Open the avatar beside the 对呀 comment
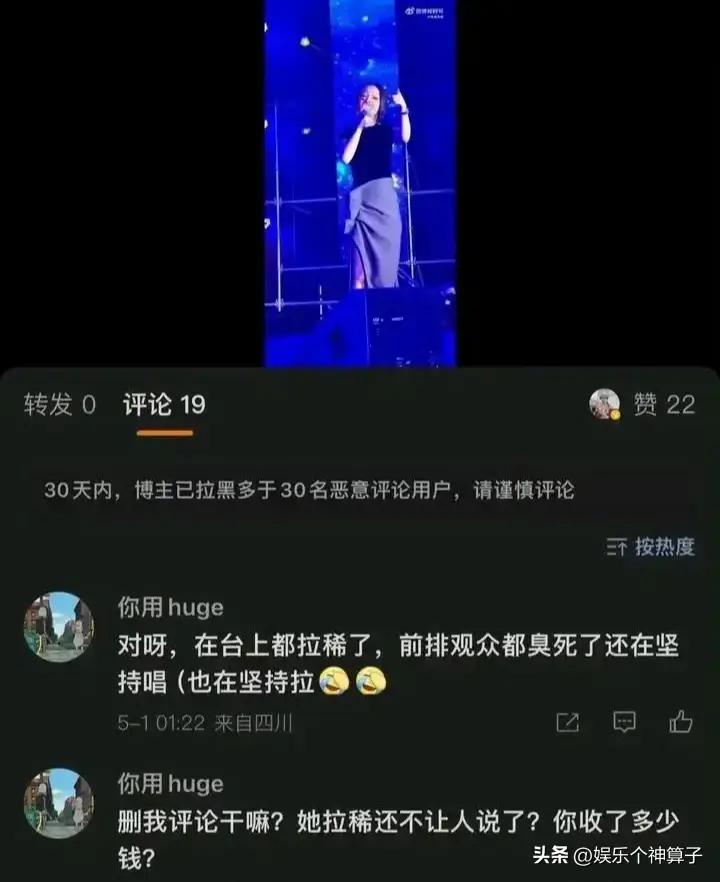The height and width of the screenshot is (882, 720). [x=58, y=627]
